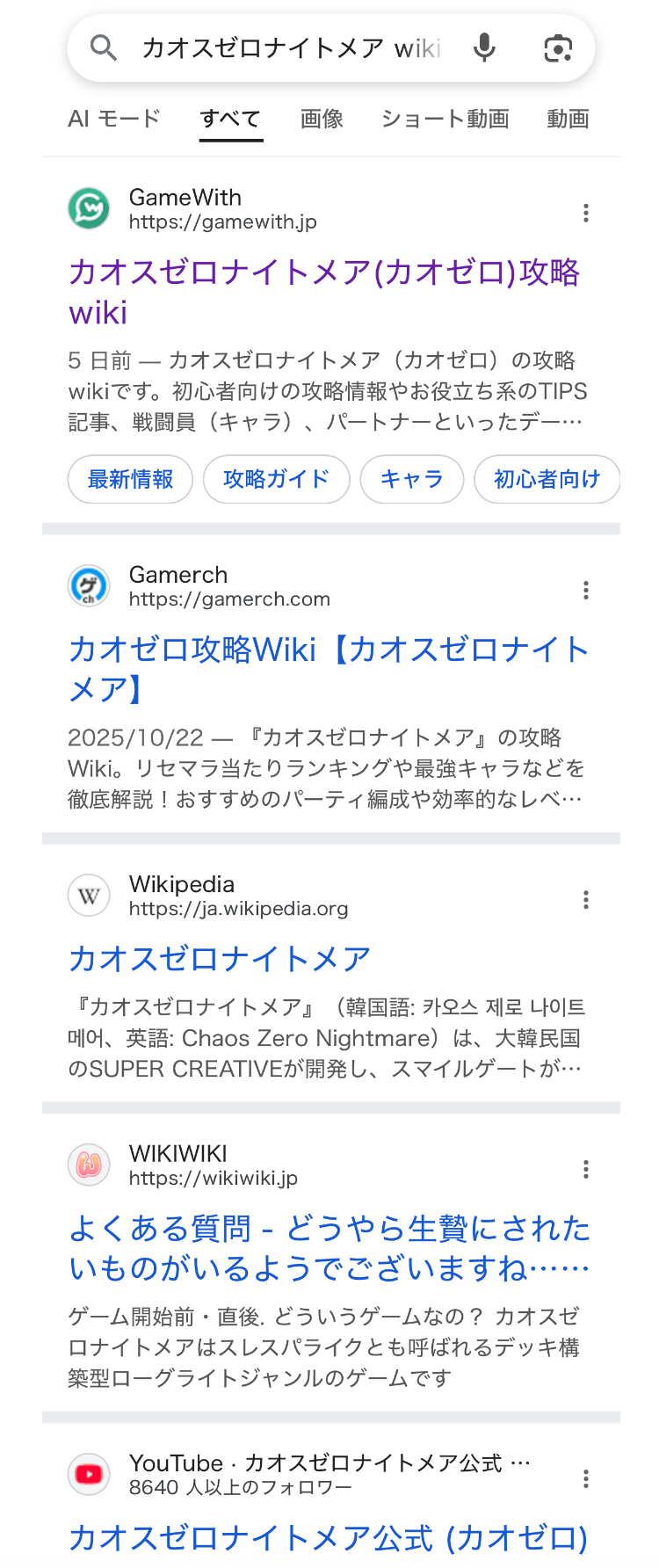Viewport: 659px width, 1568px height.
Task: Switch to the AI モード tab
Action: pyautogui.click(x=114, y=119)
